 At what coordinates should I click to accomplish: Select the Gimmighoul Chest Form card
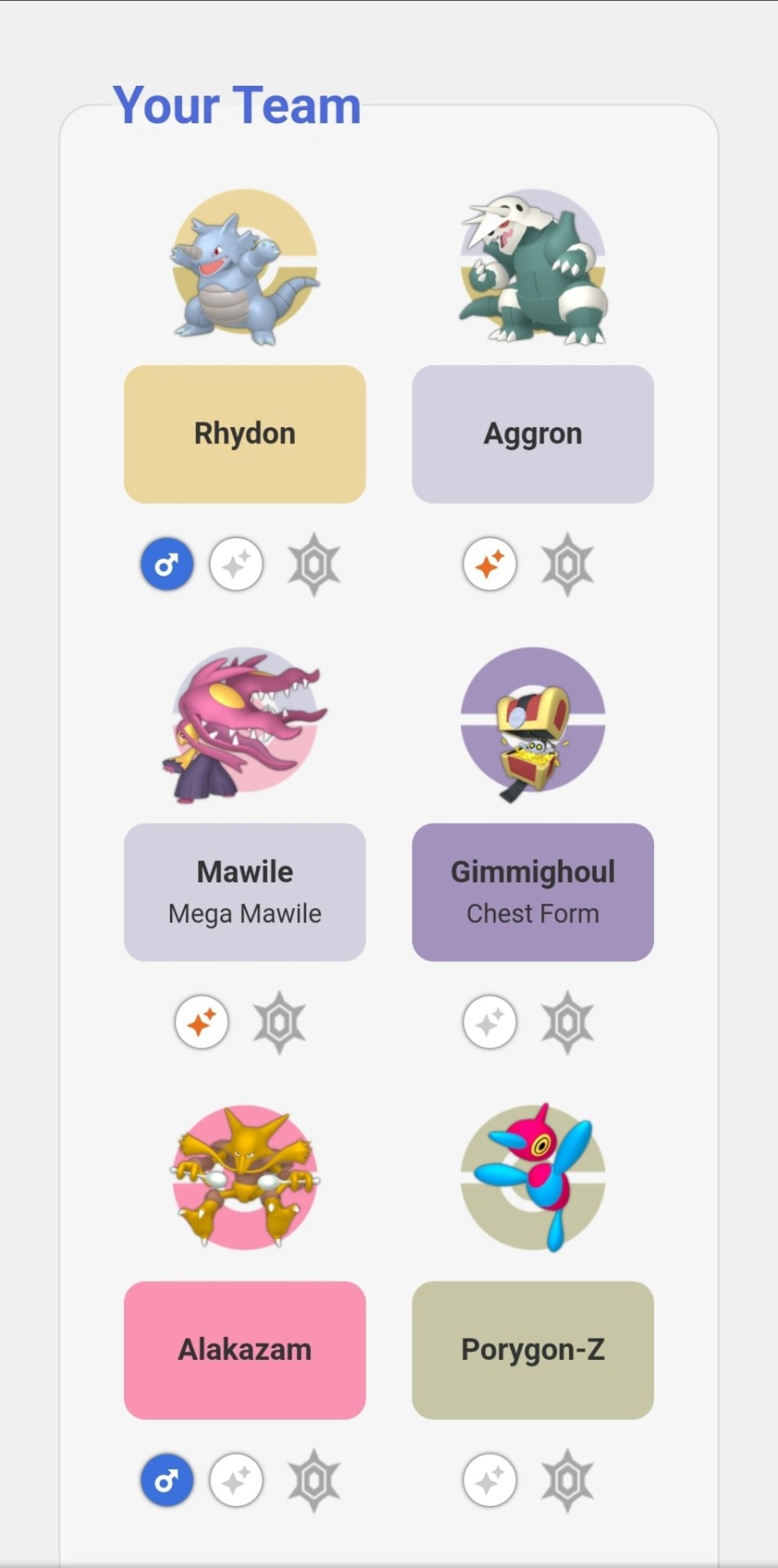[x=532, y=892]
